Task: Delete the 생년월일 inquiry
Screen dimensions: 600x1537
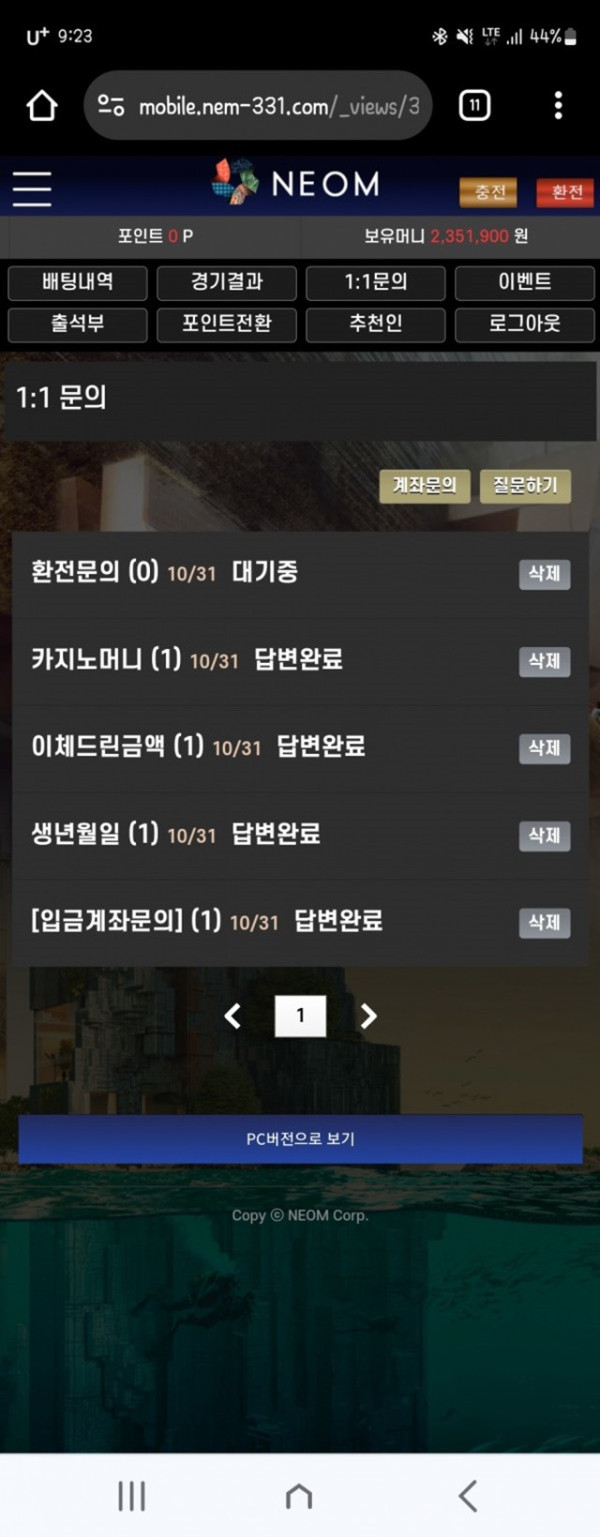Action: coord(544,835)
